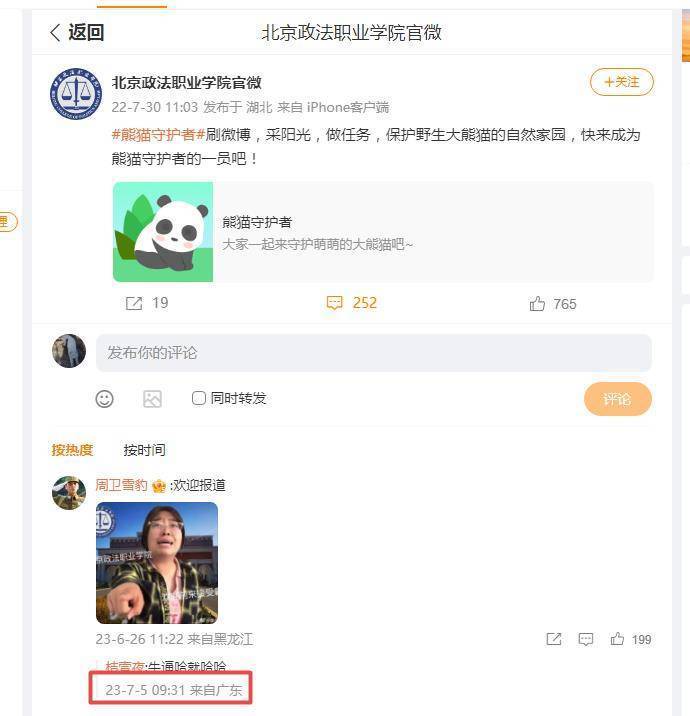Reply to 周卫雪豹's comment
Image resolution: width=690 pixels, height=716 pixels.
(x=586, y=639)
